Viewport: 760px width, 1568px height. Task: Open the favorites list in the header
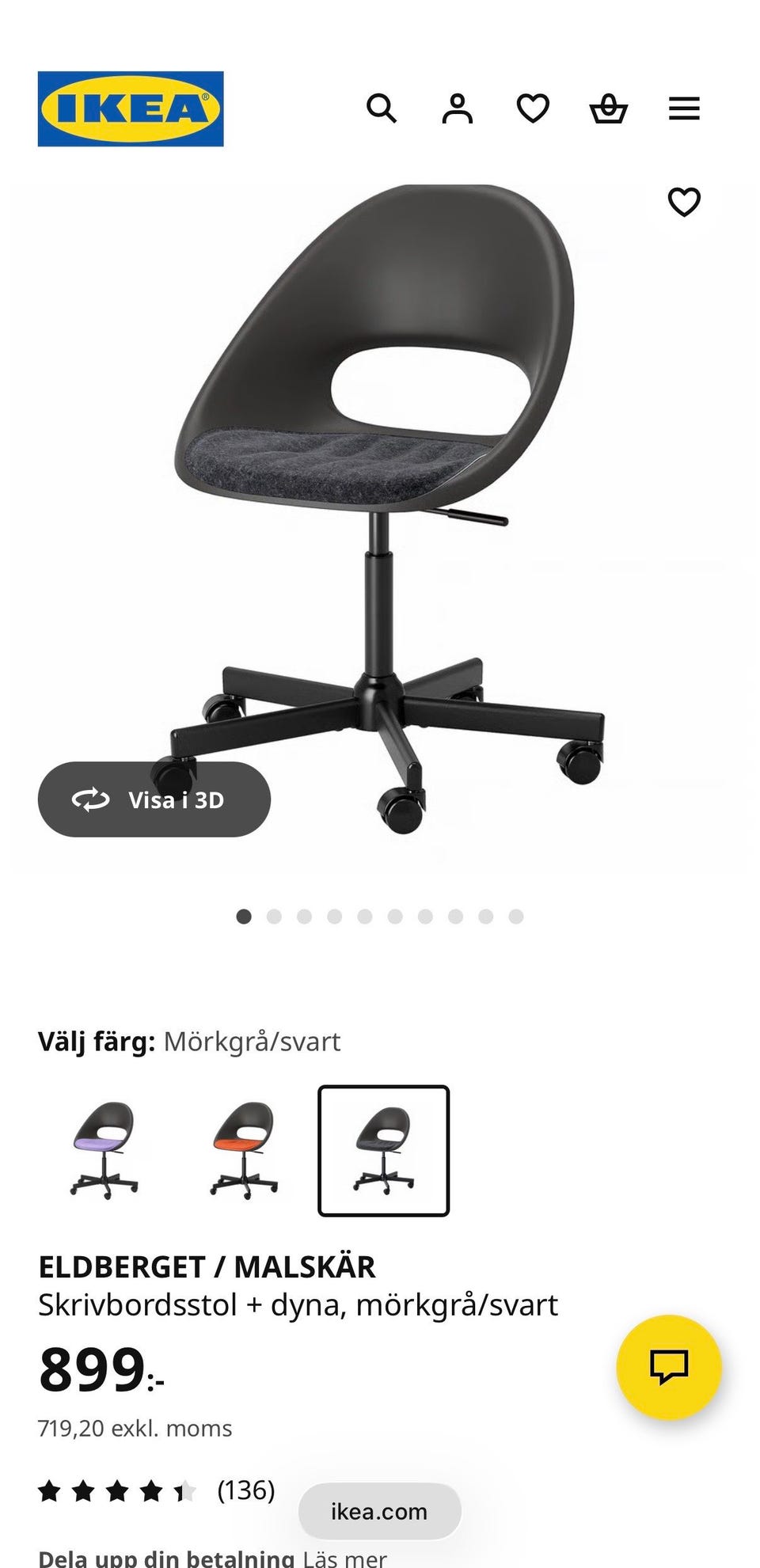click(x=533, y=108)
